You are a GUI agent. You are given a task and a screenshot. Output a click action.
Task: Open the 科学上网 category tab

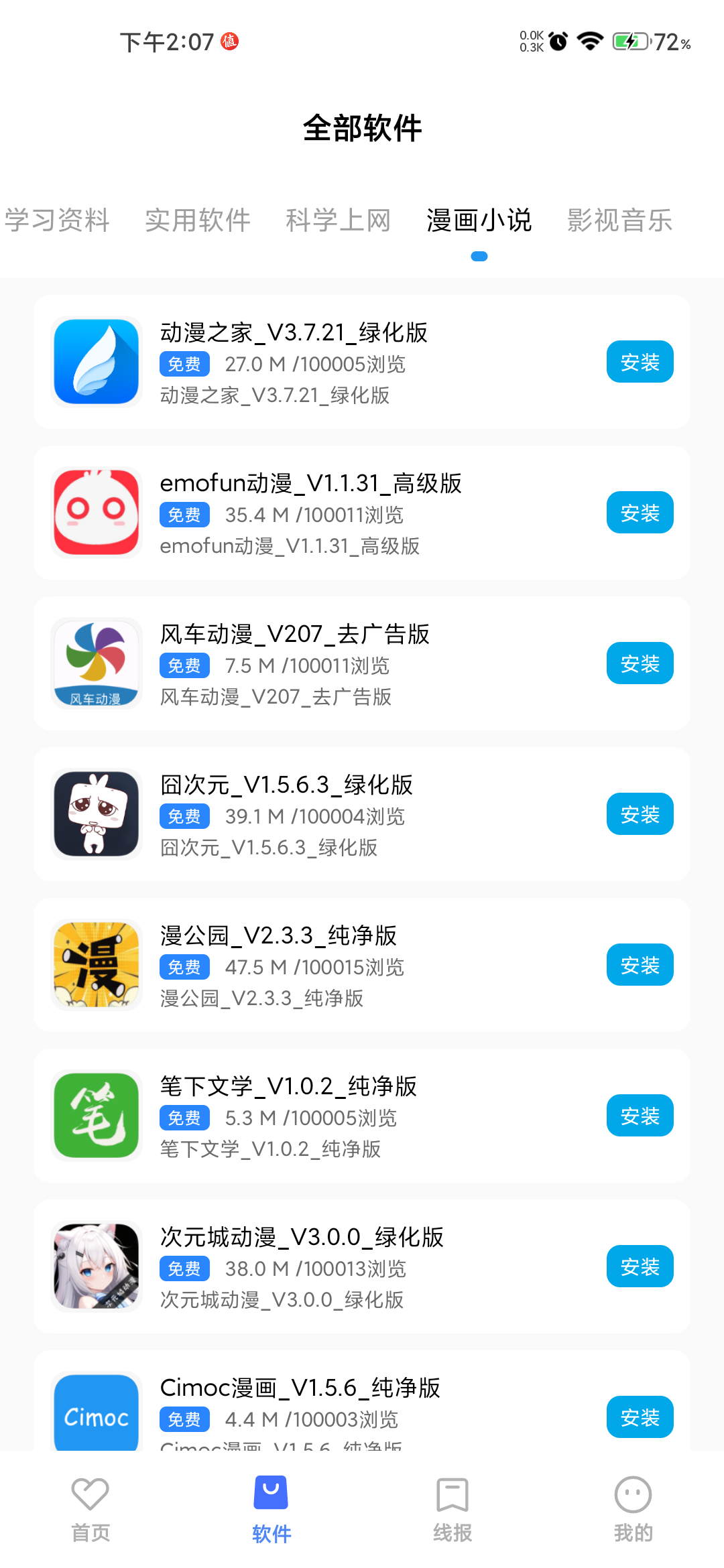(339, 220)
